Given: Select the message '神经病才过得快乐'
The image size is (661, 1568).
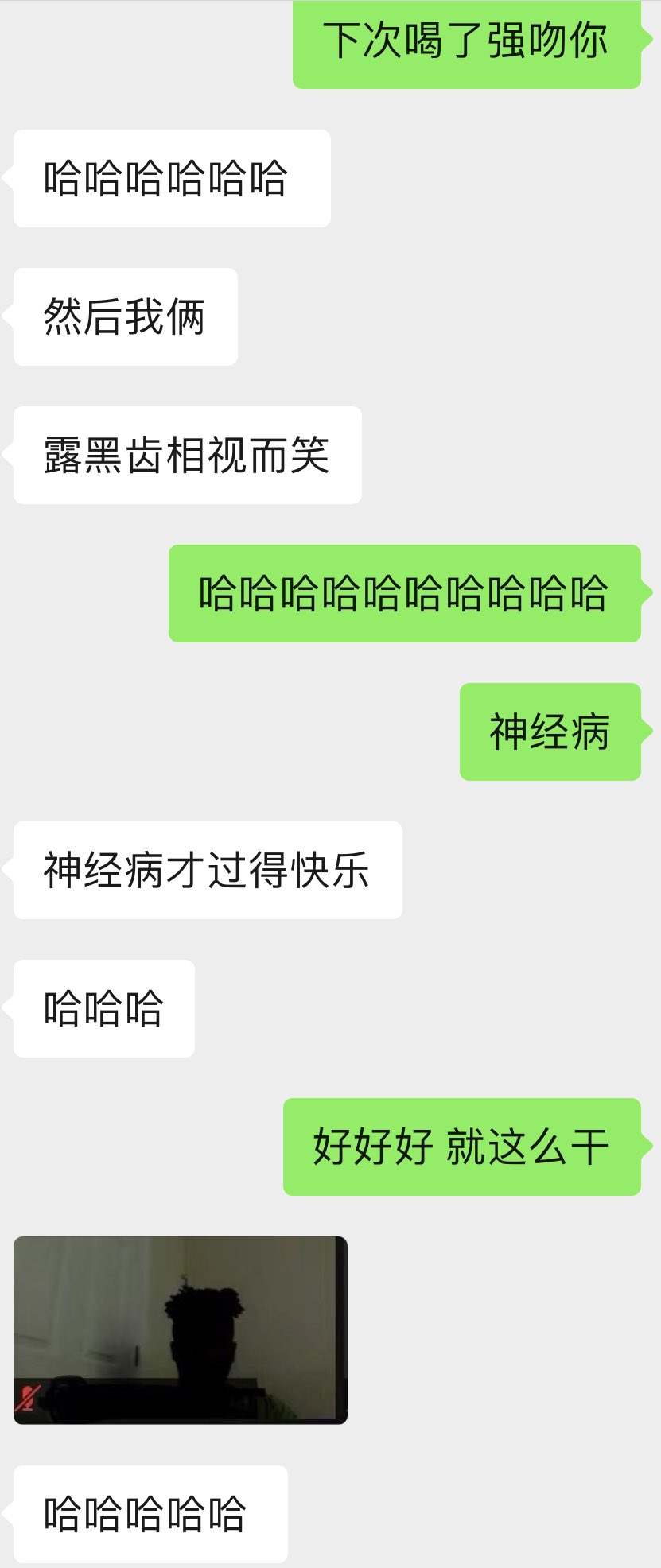Looking at the screenshot, I should coord(208,871).
